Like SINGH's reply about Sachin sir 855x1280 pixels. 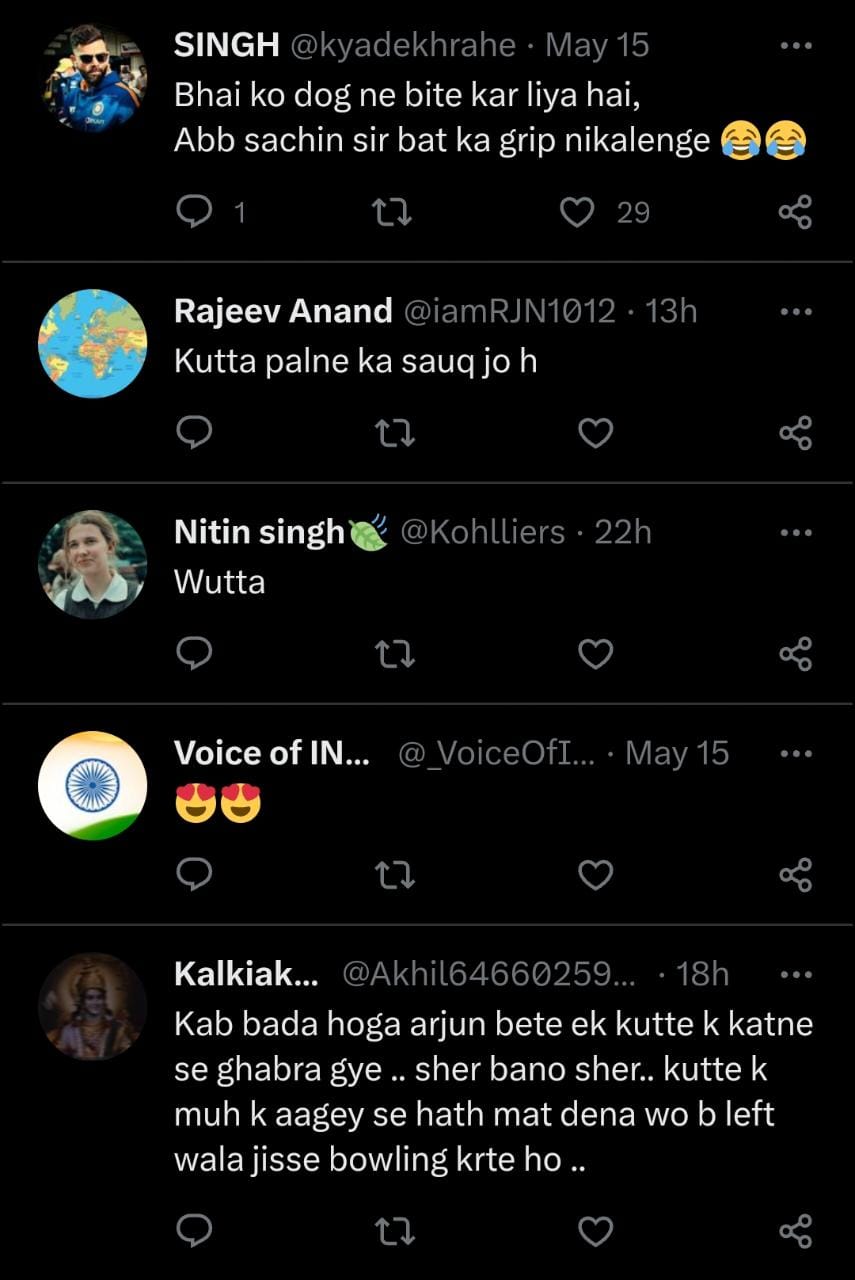coord(577,212)
